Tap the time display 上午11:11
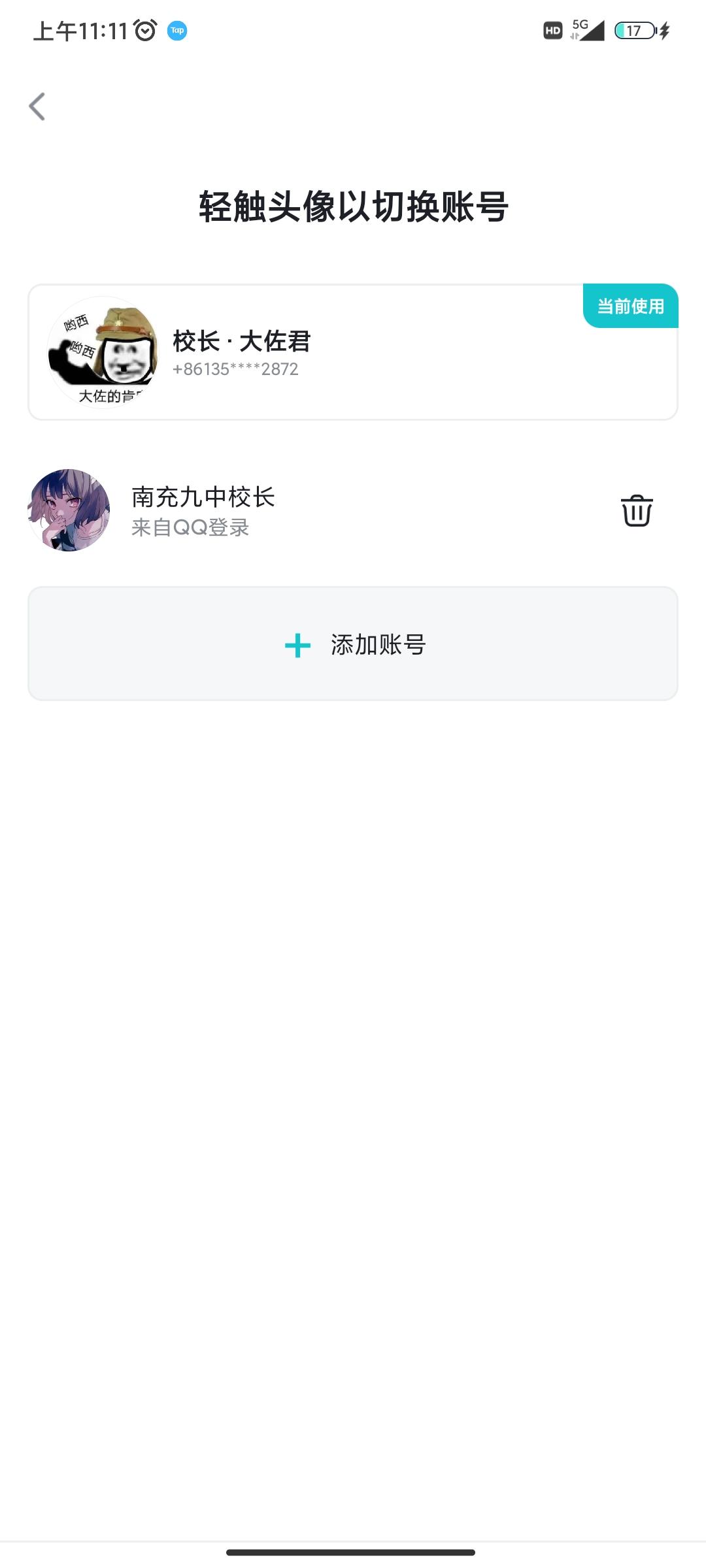Screen dimensions: 706x1568 pos(77,29)
